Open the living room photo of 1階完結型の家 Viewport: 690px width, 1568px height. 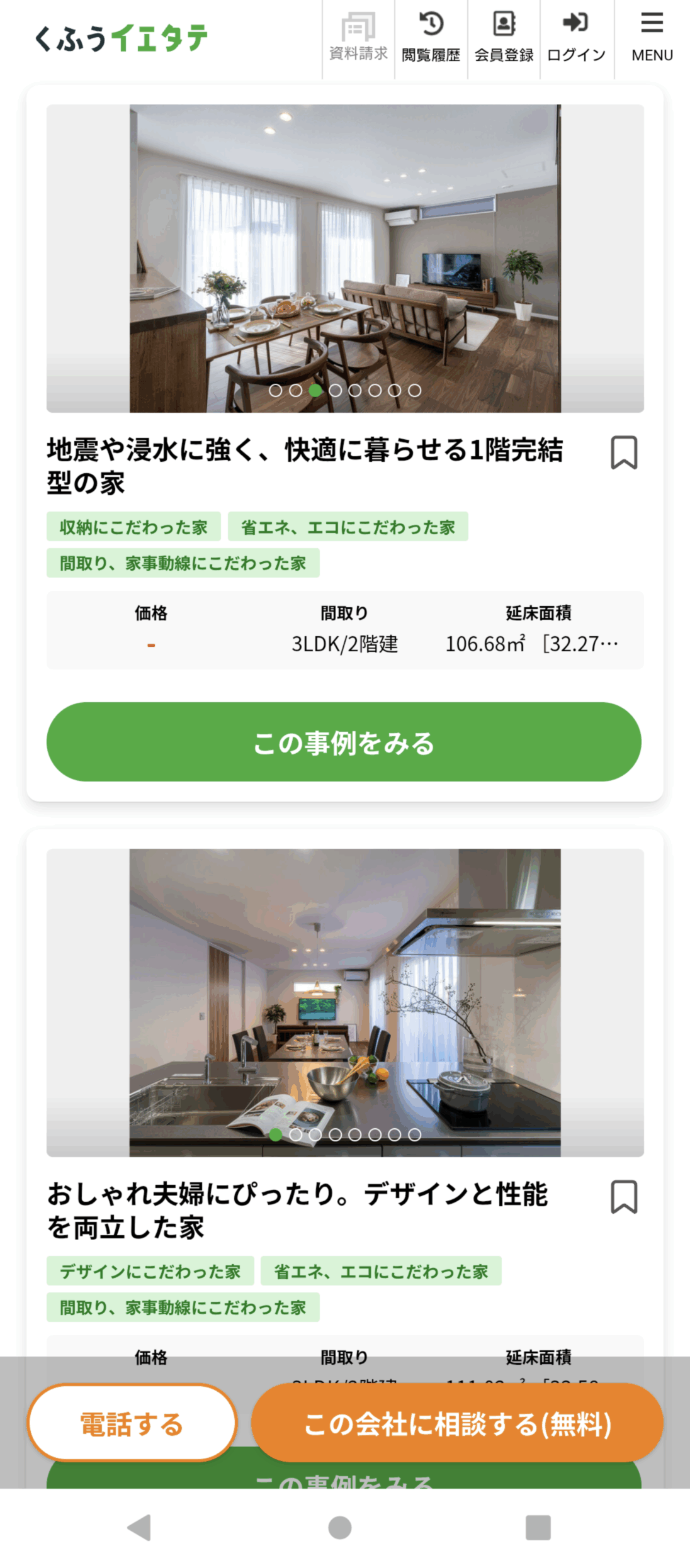click(345, 258)
